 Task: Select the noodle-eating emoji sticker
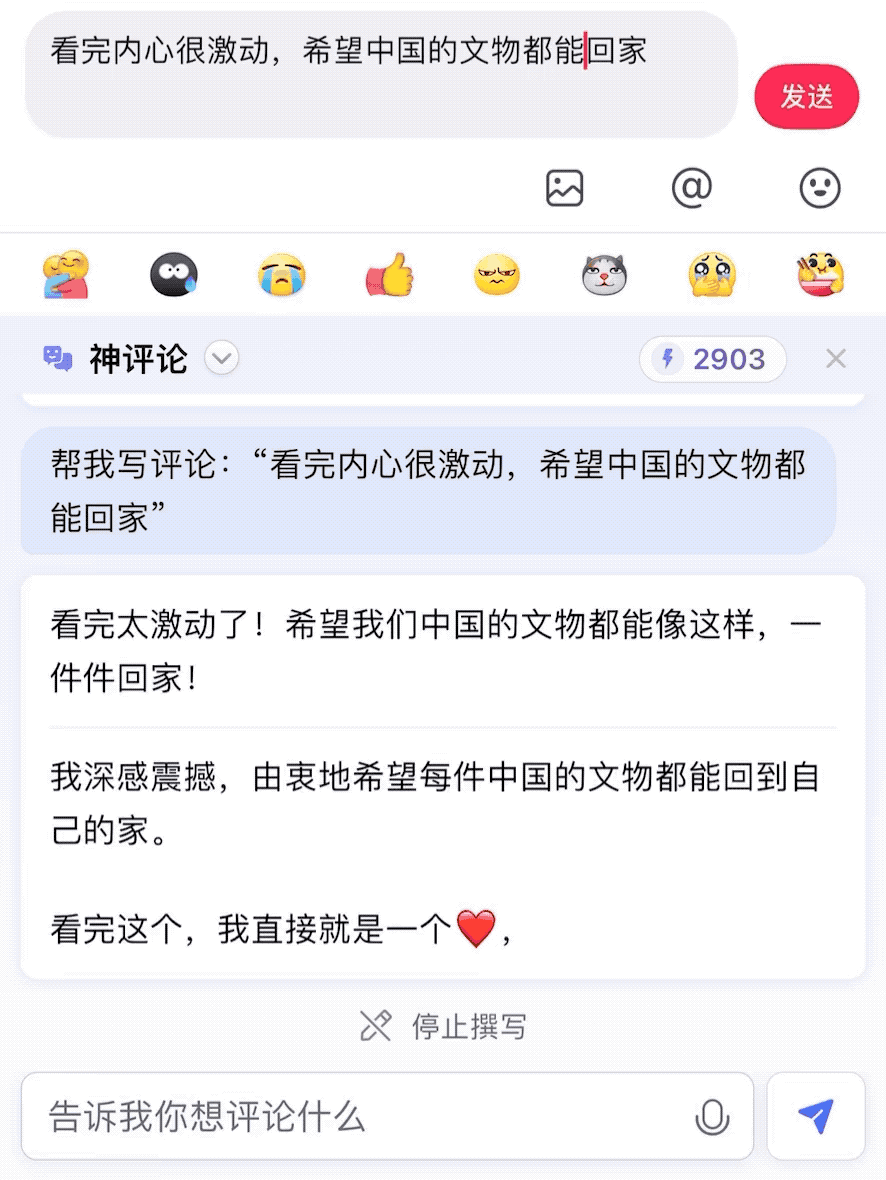point(820,273)
